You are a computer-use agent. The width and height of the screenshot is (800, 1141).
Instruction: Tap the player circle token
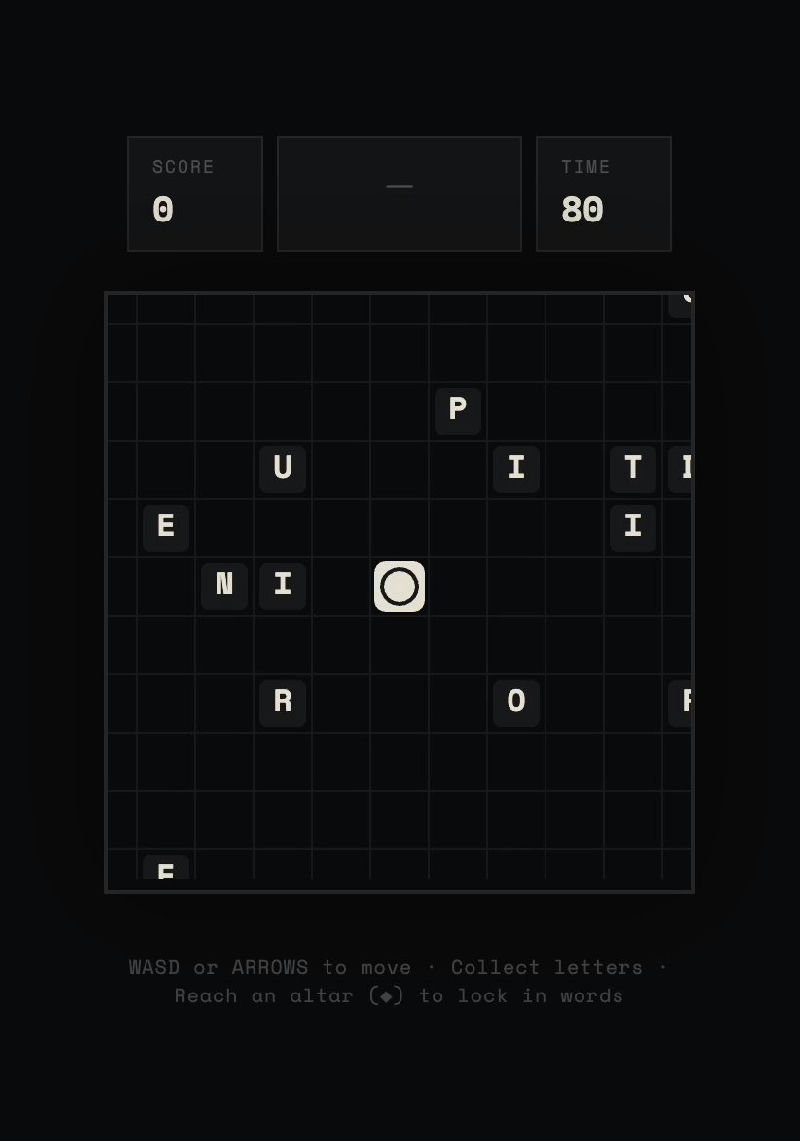(399, 586)
